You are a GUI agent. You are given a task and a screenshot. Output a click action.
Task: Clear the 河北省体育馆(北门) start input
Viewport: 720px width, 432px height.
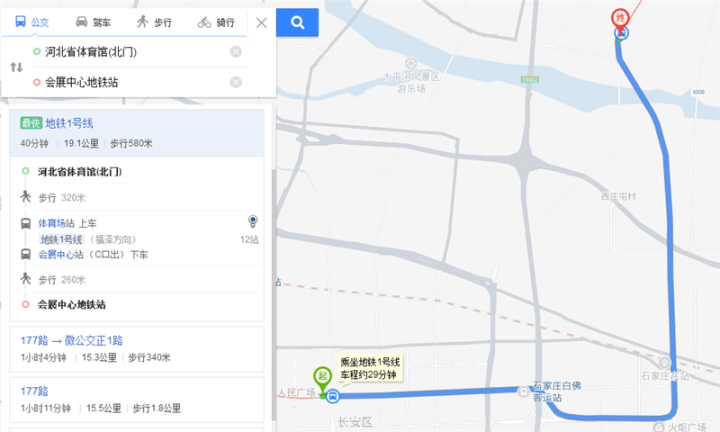click(236, 52)
